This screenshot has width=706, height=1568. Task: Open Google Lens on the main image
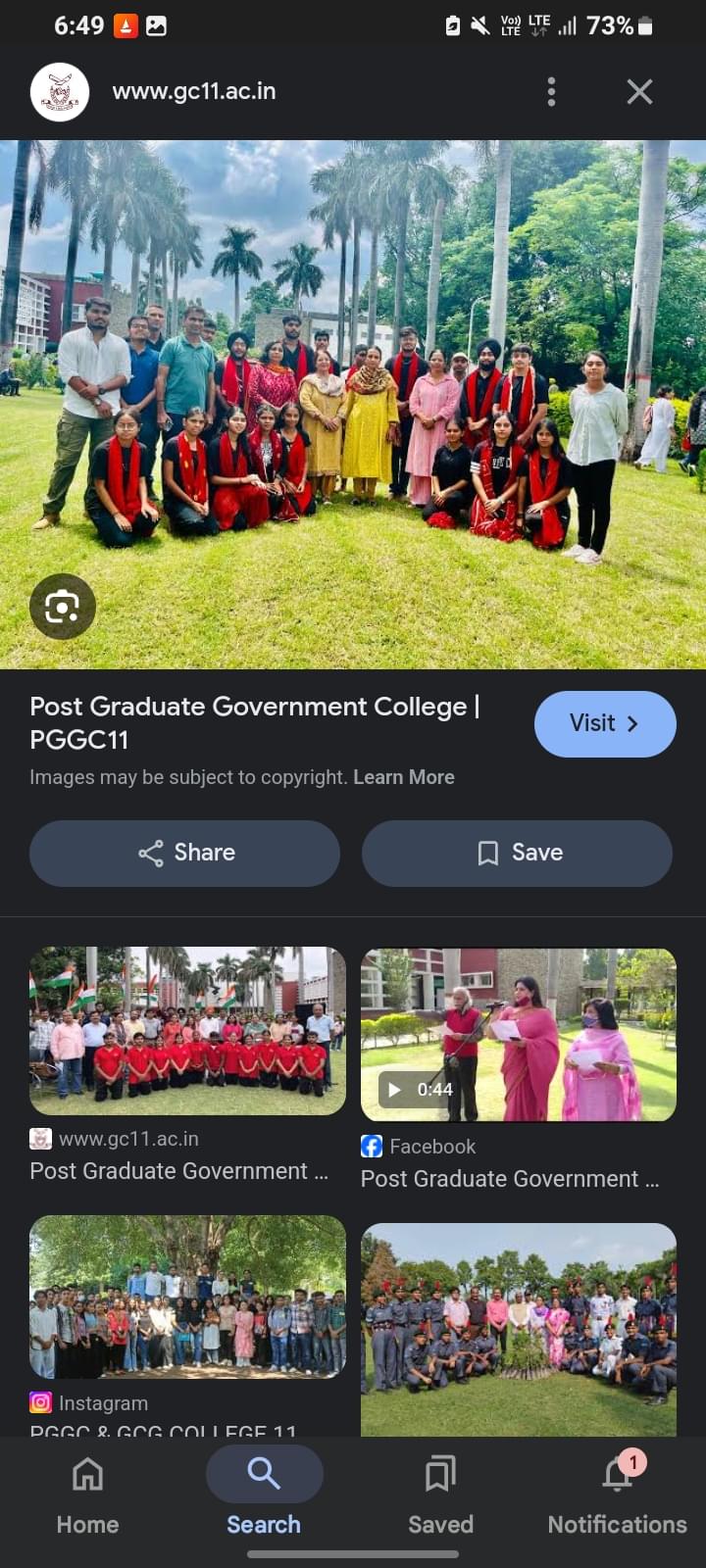click(62, 607)
